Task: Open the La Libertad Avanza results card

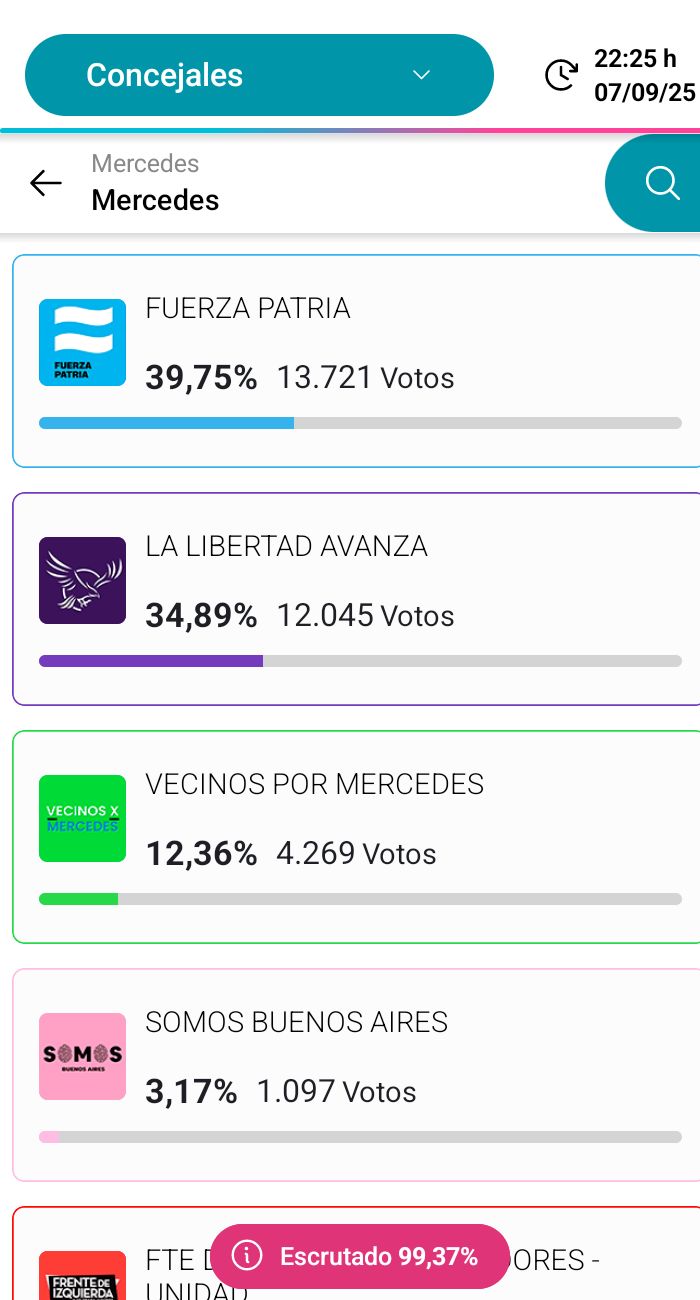Action: (356, 599)
